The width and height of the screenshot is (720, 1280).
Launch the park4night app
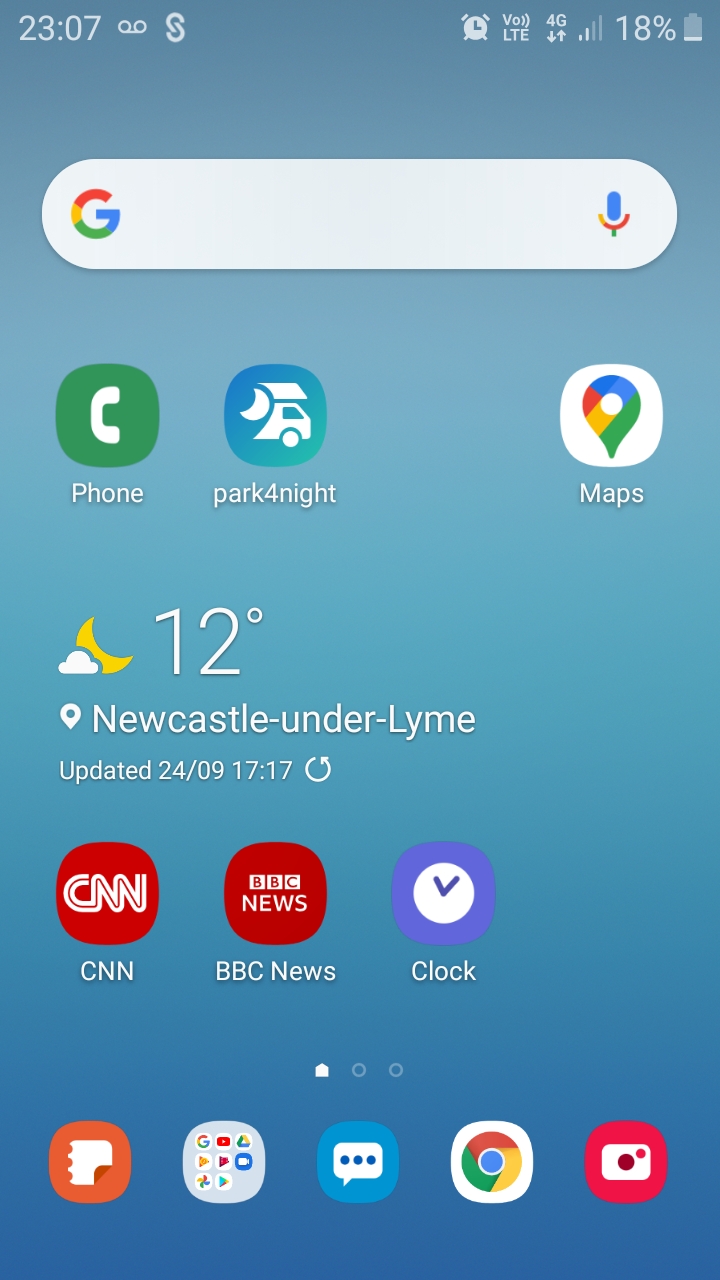[275, 416]
